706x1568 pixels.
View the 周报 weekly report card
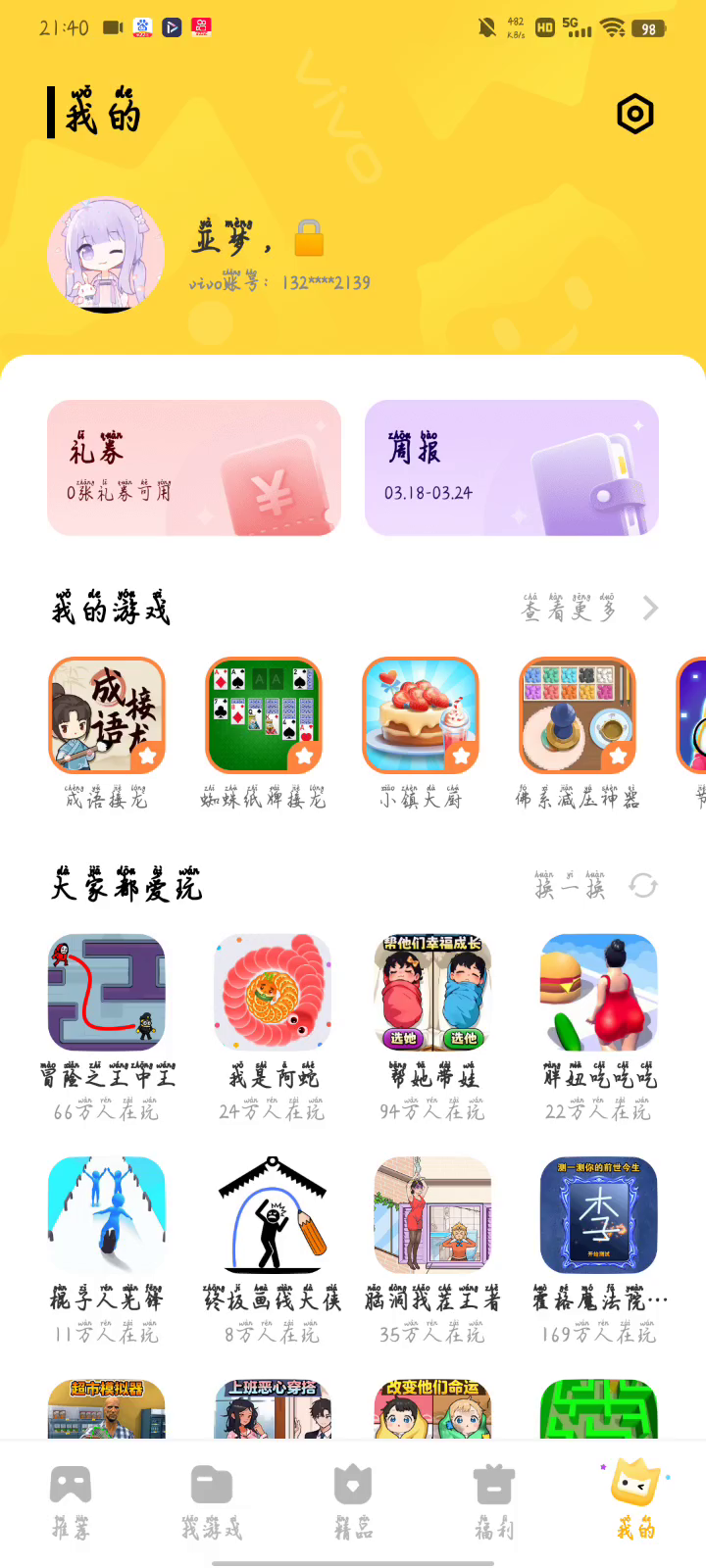pos(511,467)
